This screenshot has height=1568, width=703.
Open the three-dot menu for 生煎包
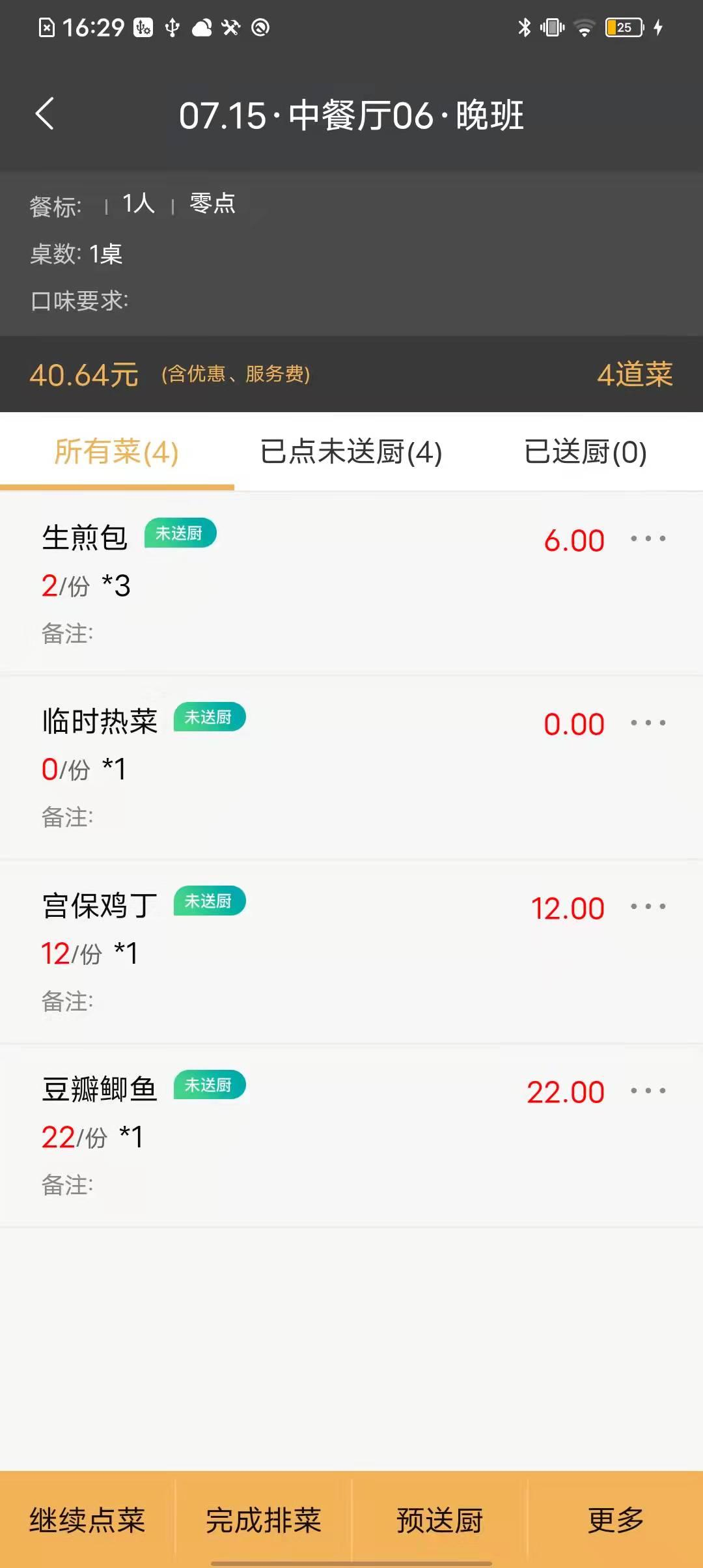coord(648,539)
